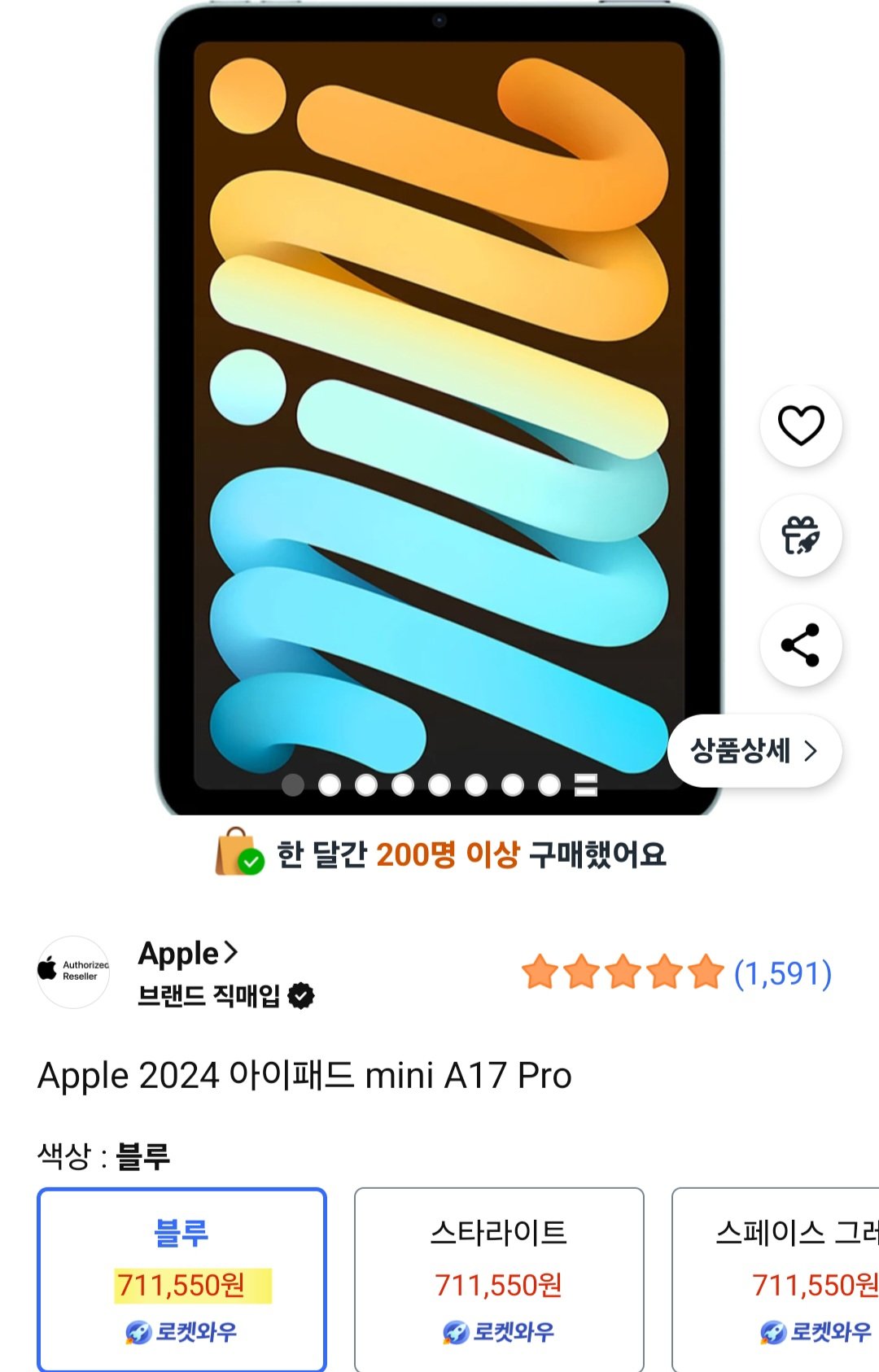The width and height of the screenshot is (879, 1372).
Task: Open 상품상세 product details
Action: click(x=754, y=750)
